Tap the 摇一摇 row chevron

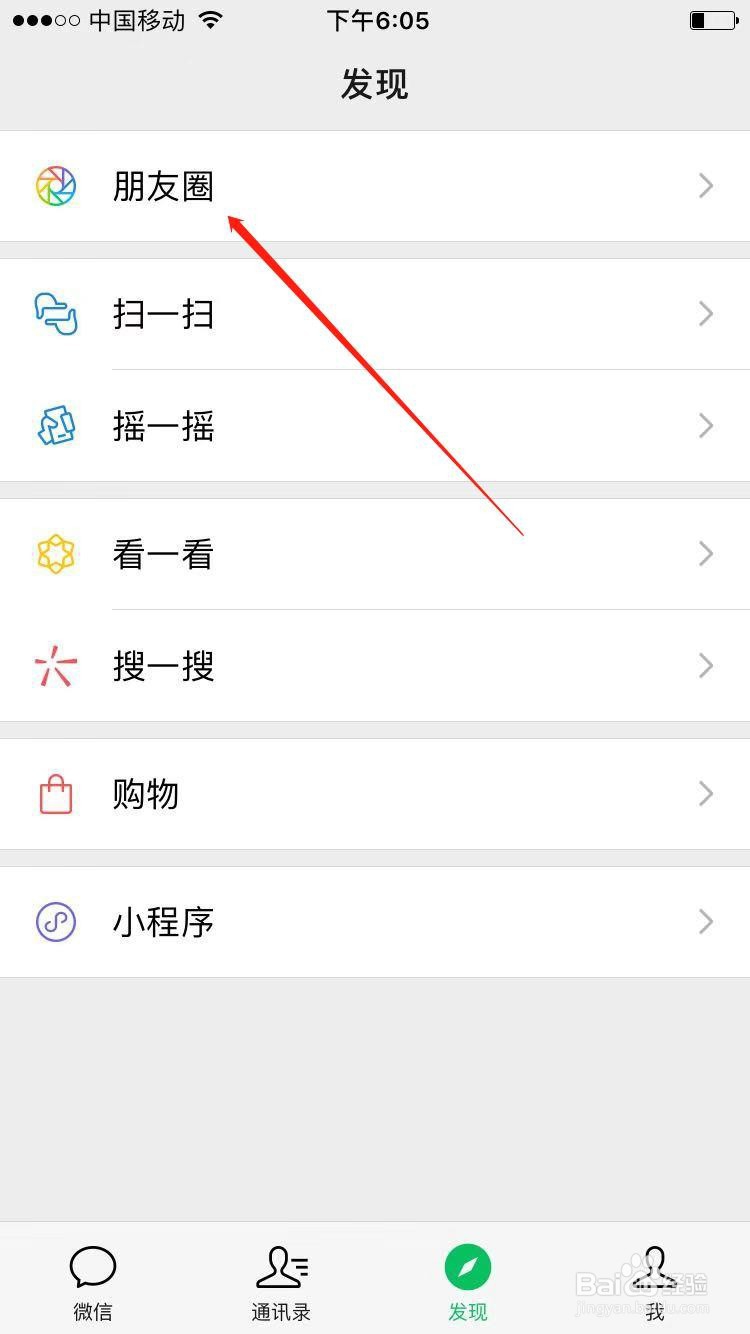(x=706, y=426)
